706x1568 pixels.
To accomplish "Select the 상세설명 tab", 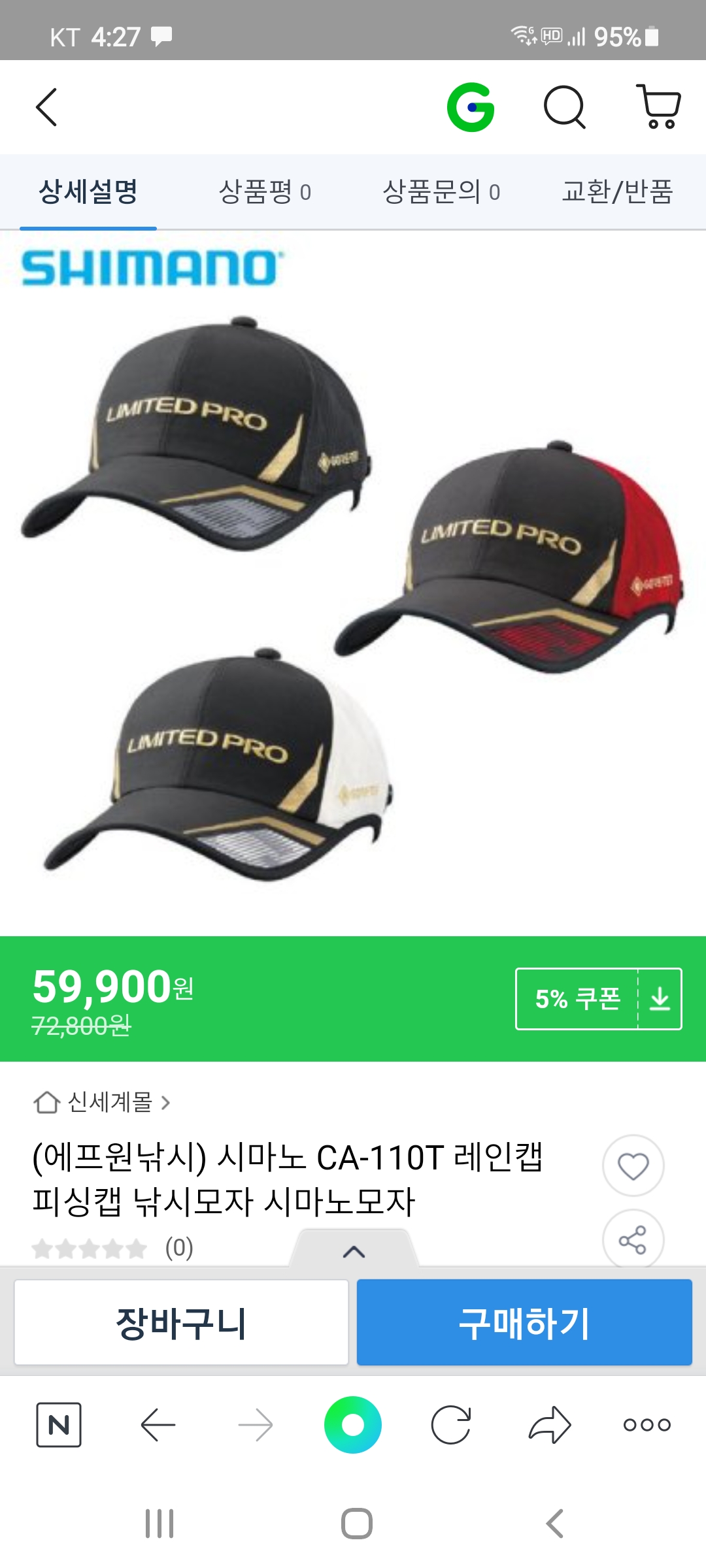I will coord(88,192).
